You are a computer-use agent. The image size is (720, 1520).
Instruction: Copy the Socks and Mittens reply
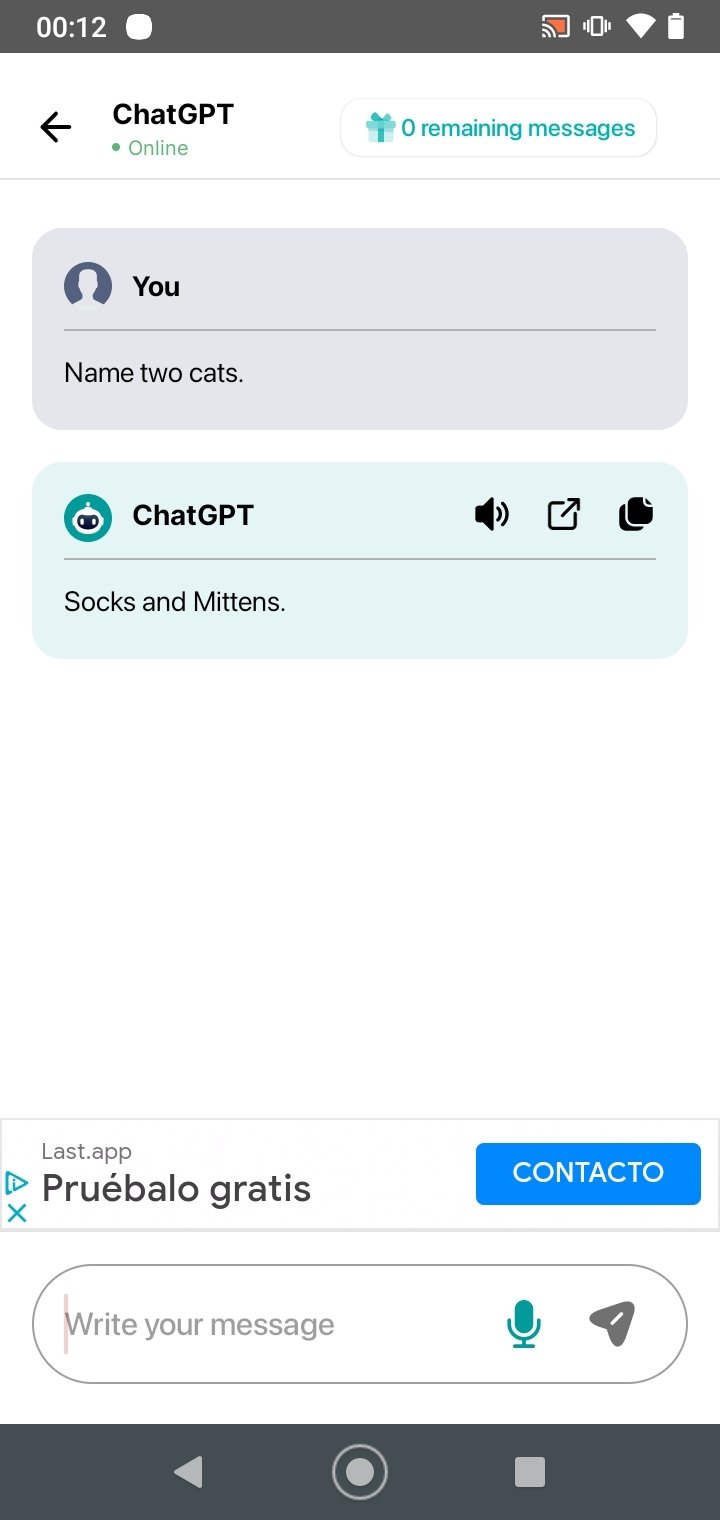635,514
